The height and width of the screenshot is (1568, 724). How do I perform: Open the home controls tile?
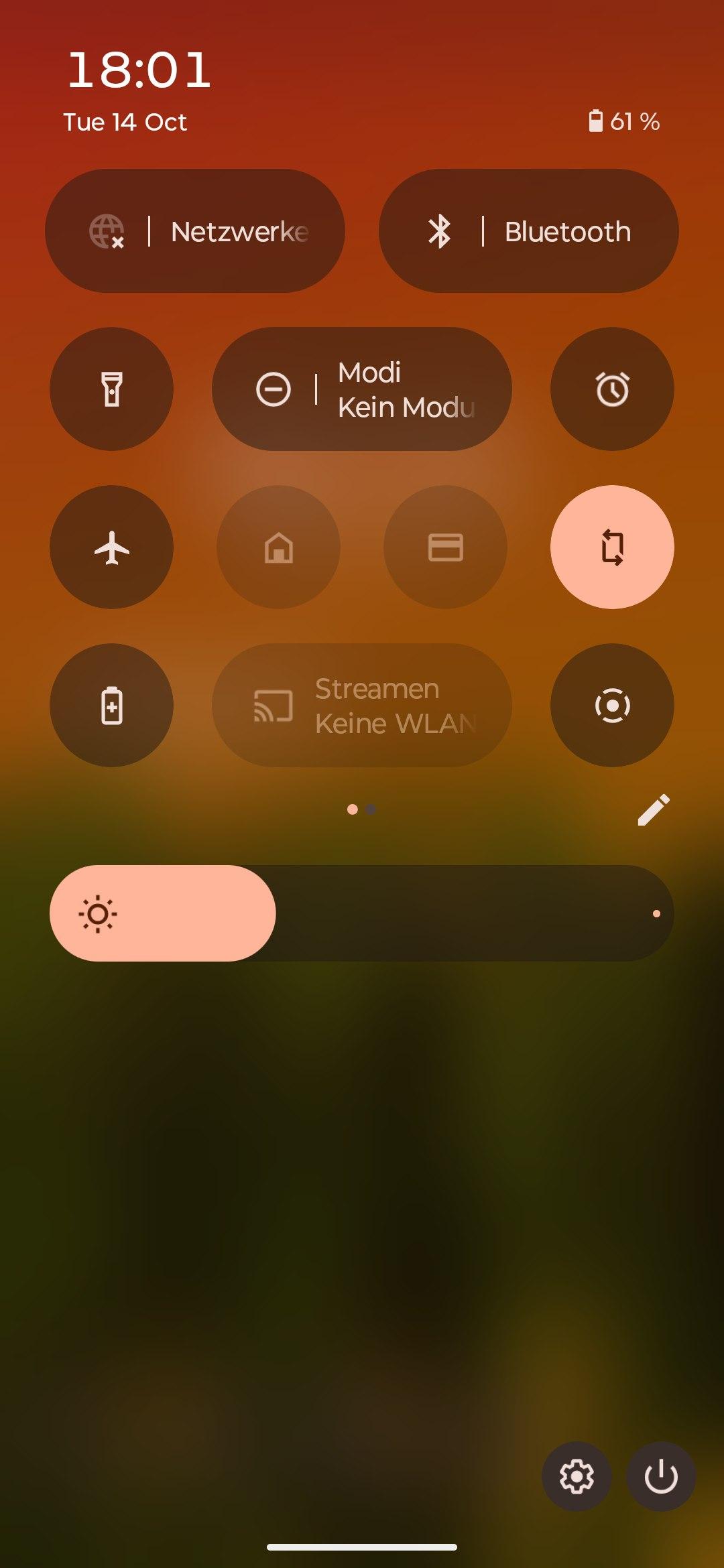(279, 547)
